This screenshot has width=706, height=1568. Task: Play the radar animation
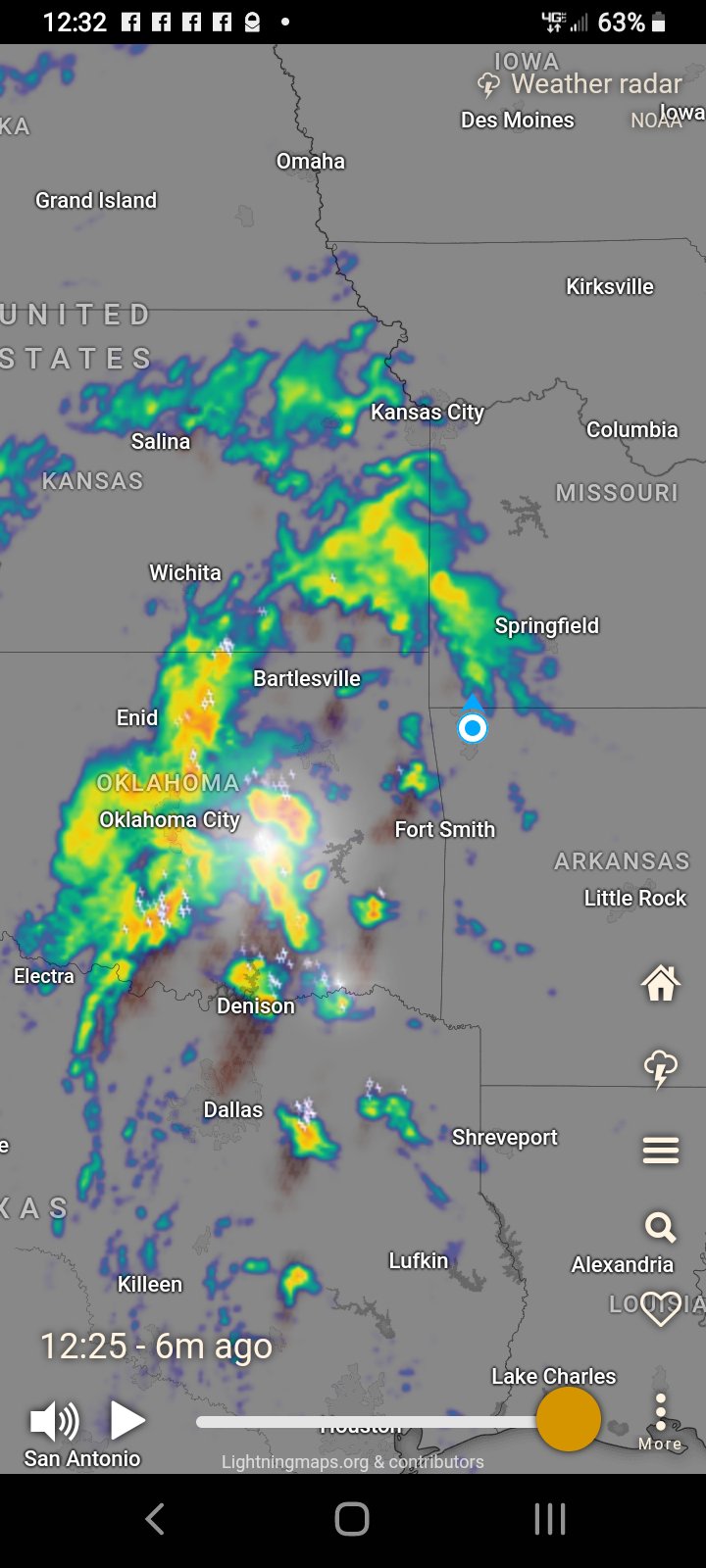pyautogui.click(x=126, y=1420)
